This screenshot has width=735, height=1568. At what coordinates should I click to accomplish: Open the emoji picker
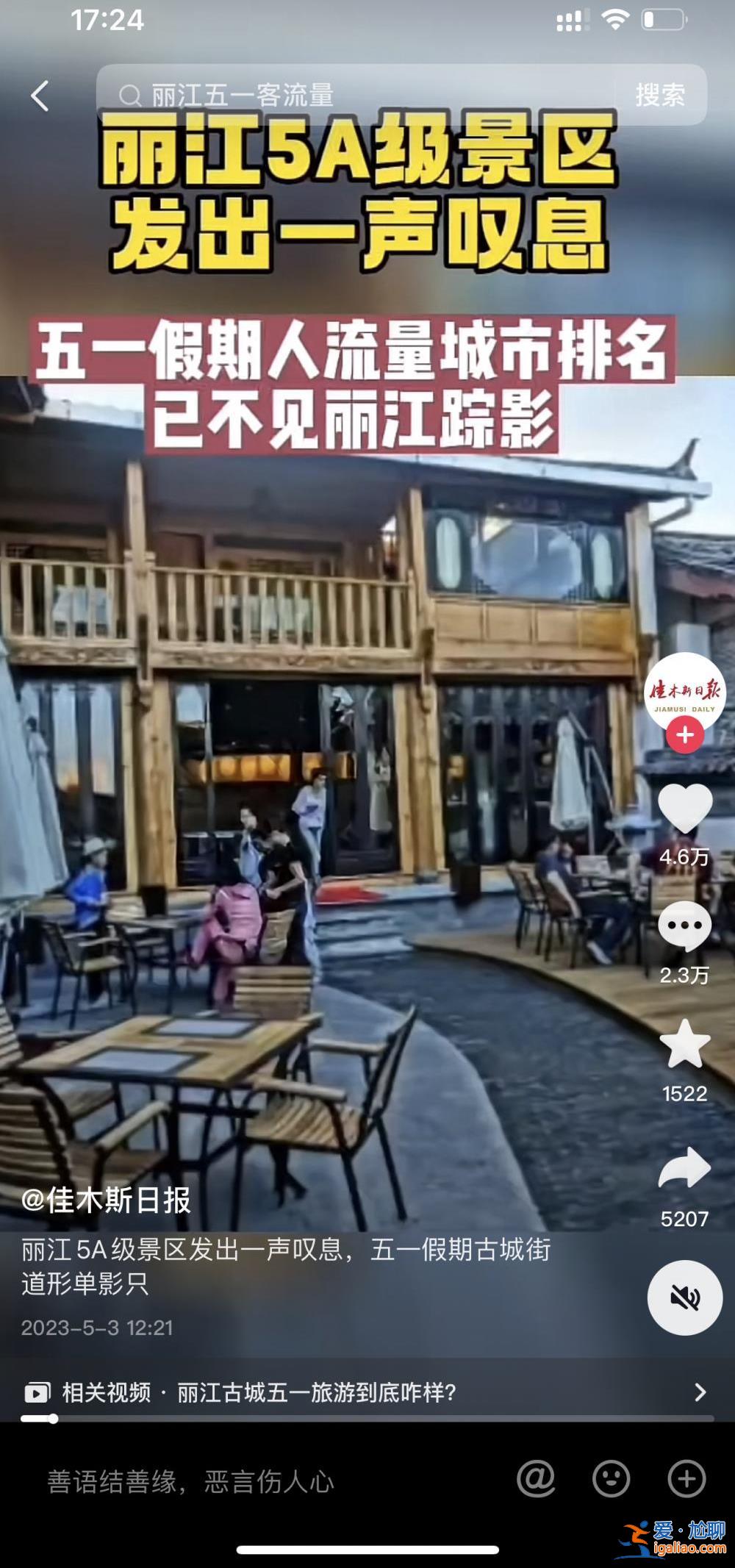tap(612, 1478)
